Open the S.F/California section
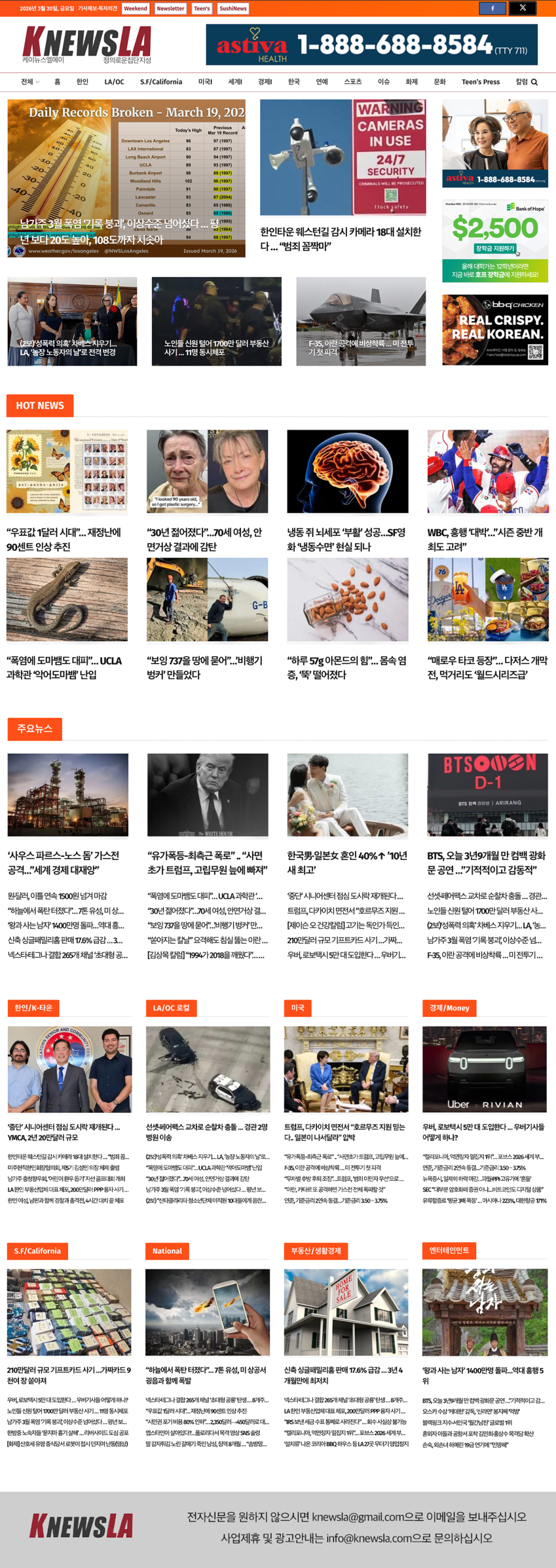Image resolution: width=556 pixels, height=1568 pixels. tap(161, 82)
